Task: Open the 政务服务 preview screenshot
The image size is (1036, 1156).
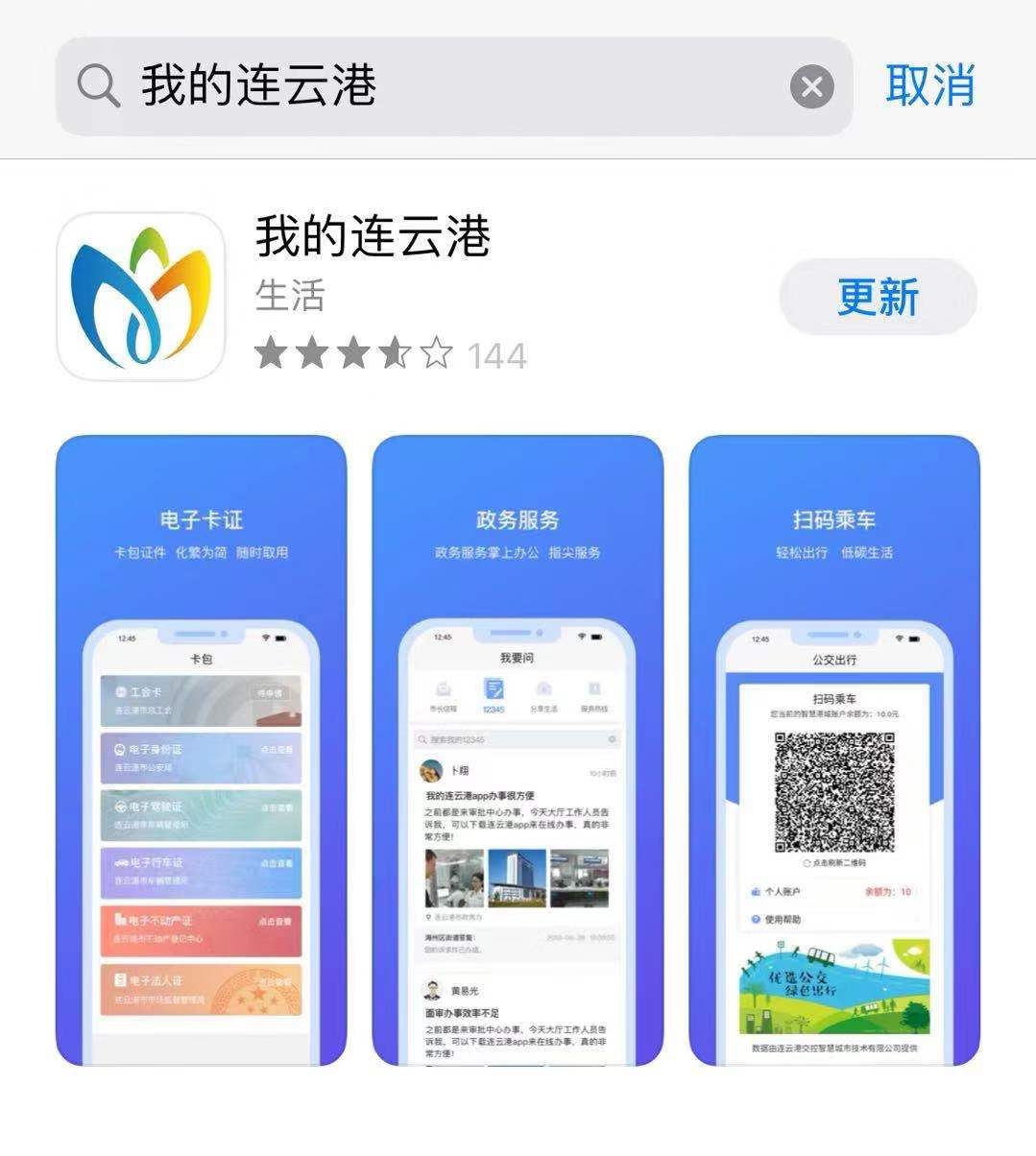Action: point(518,750)
